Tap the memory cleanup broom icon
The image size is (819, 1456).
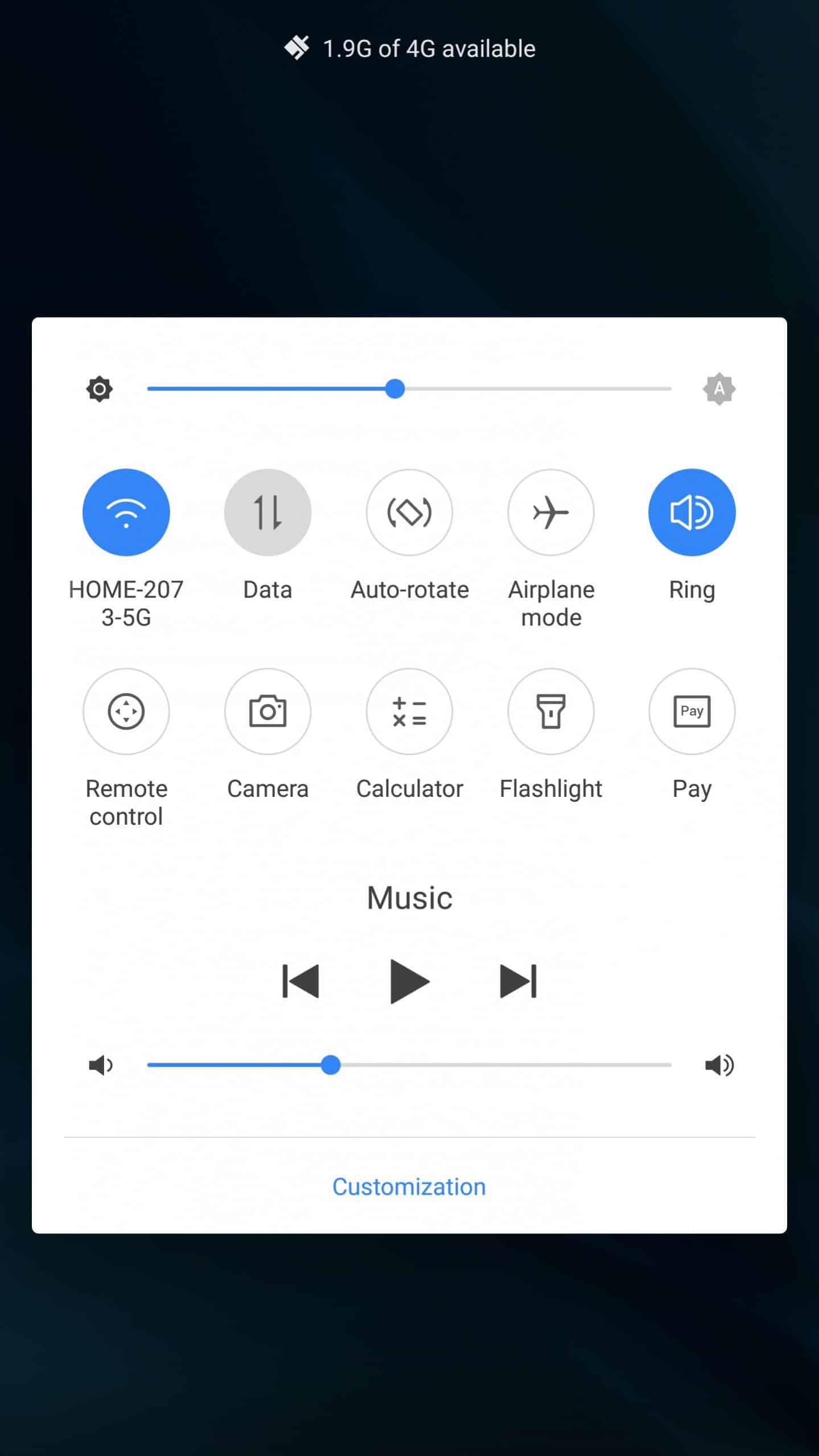tap(297, 48)
